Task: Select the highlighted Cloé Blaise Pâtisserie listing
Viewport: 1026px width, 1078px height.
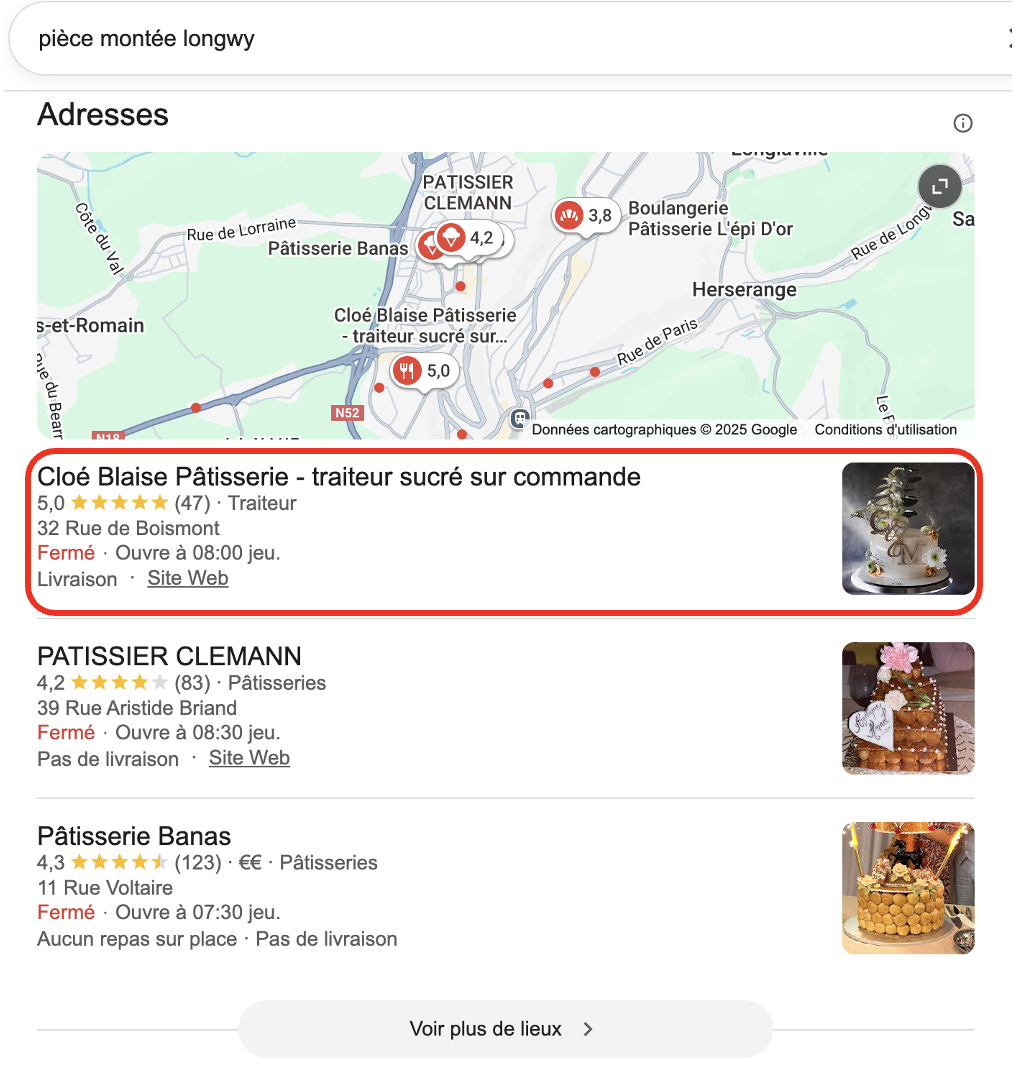Action: (x=337, y=477)
